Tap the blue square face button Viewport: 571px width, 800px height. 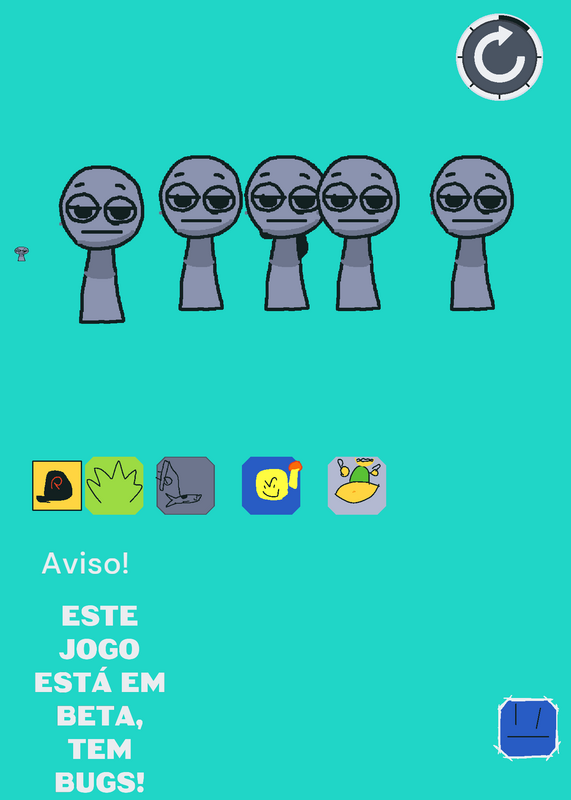tap(528, 728)
